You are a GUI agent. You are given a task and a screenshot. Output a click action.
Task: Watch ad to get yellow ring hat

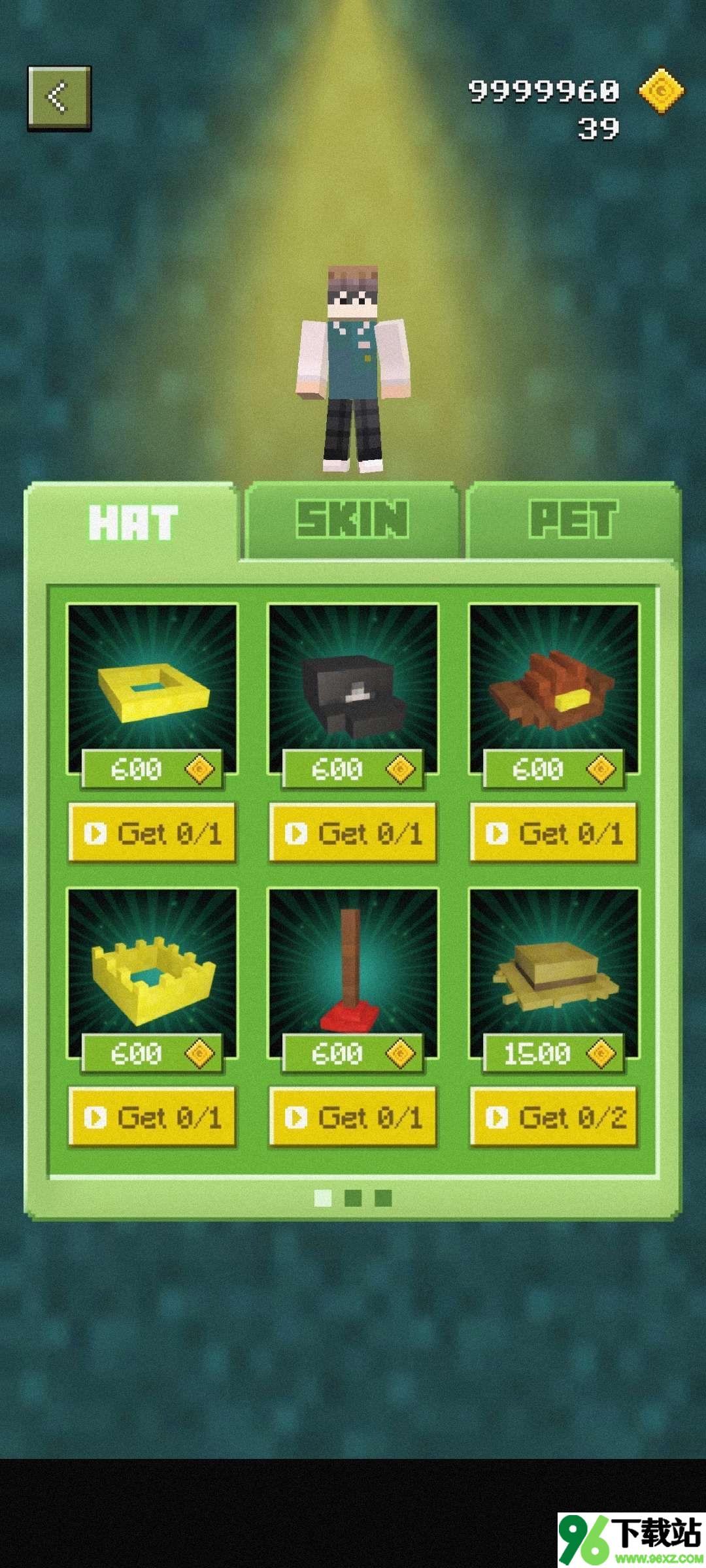click(152, 833)
